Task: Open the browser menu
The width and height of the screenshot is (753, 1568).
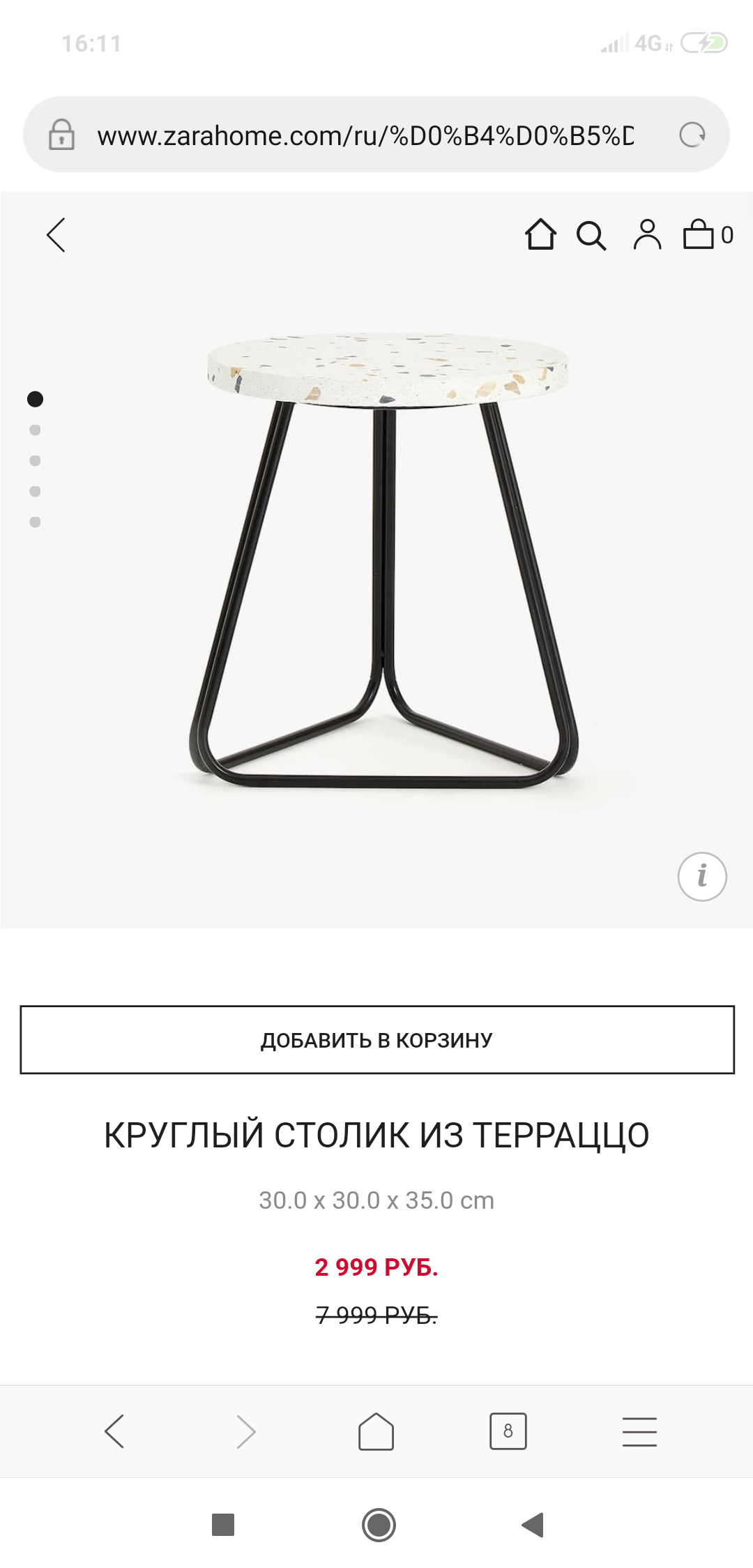Action: (x=639, y=1431)
